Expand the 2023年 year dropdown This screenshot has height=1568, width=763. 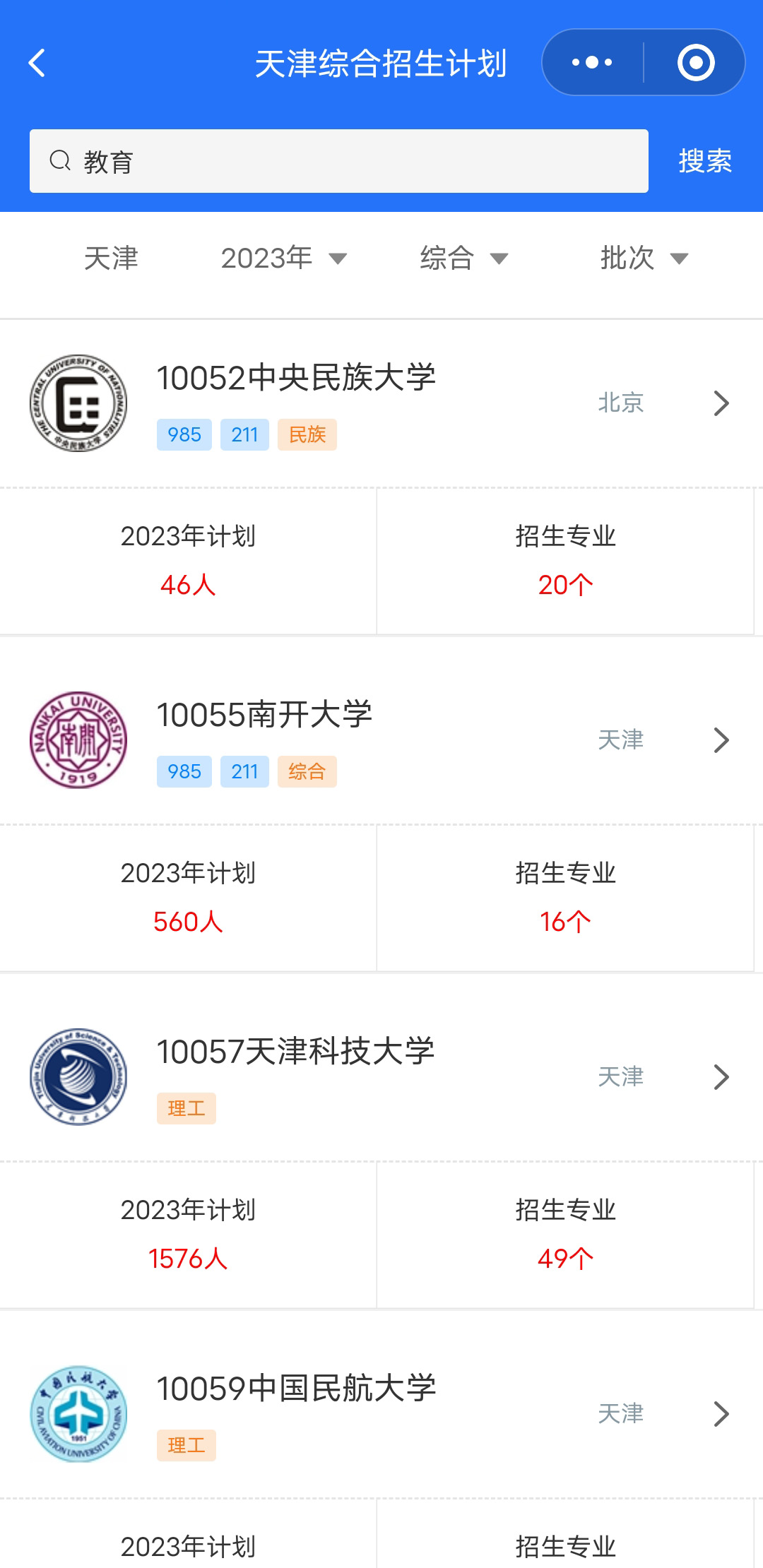point(283,258)
